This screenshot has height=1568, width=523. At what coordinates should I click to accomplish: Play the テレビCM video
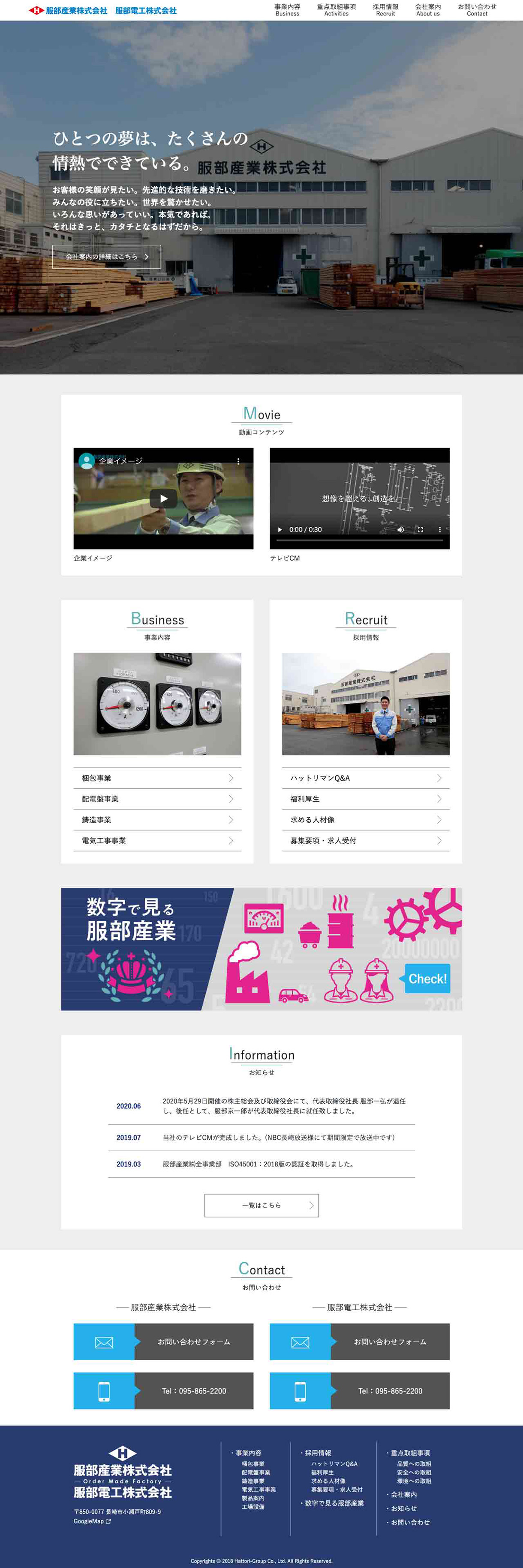pos(280,529)
